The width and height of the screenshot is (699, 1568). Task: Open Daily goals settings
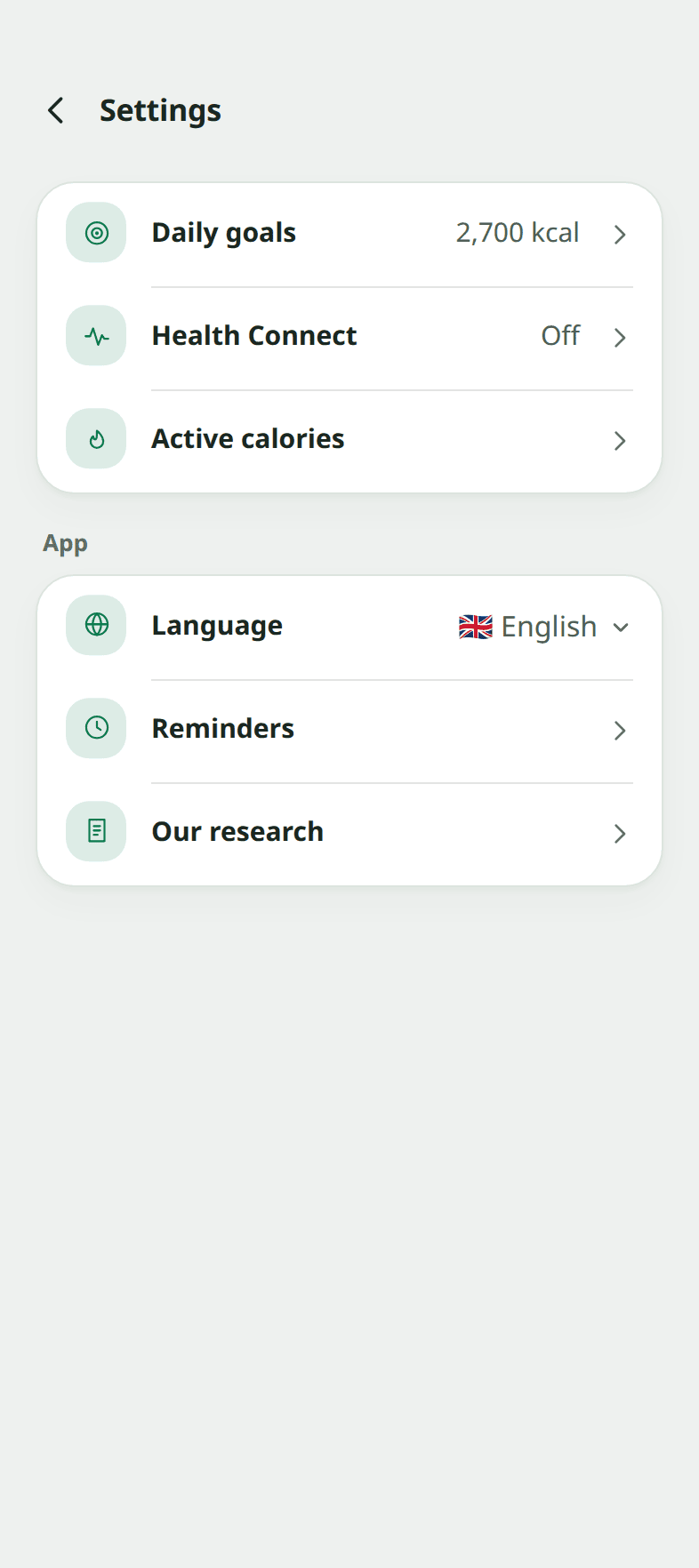point(349,235)
